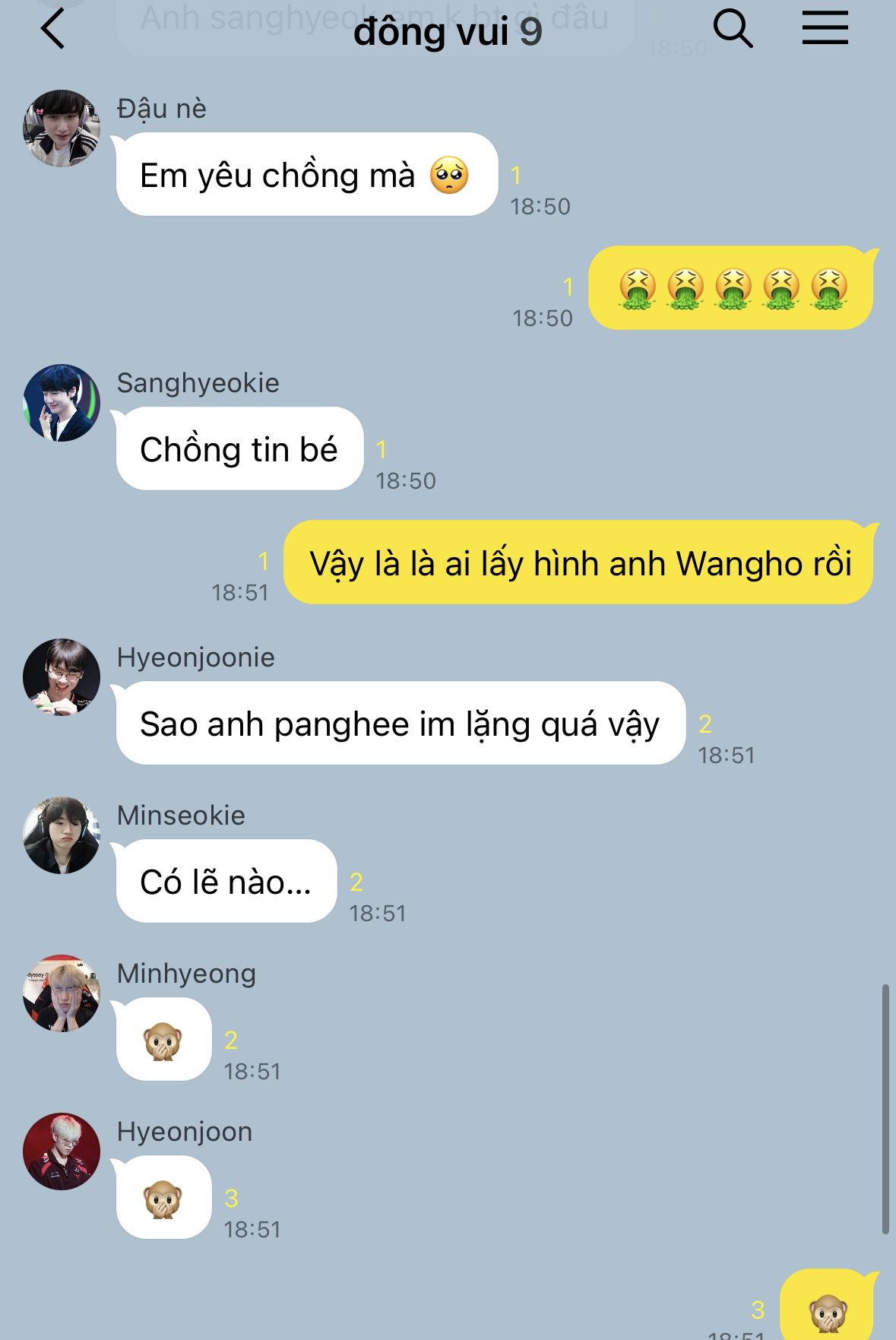
Task: Open Minhyeong's profile avatar
Action: (x=62, y=993)
